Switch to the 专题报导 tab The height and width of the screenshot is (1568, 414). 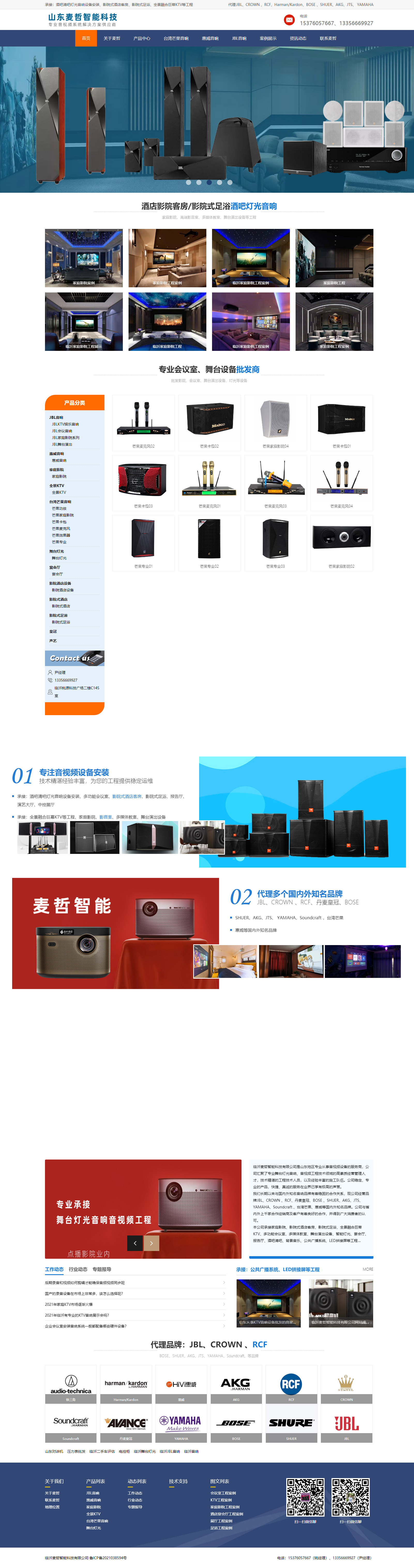click(x=102, y=1269)
